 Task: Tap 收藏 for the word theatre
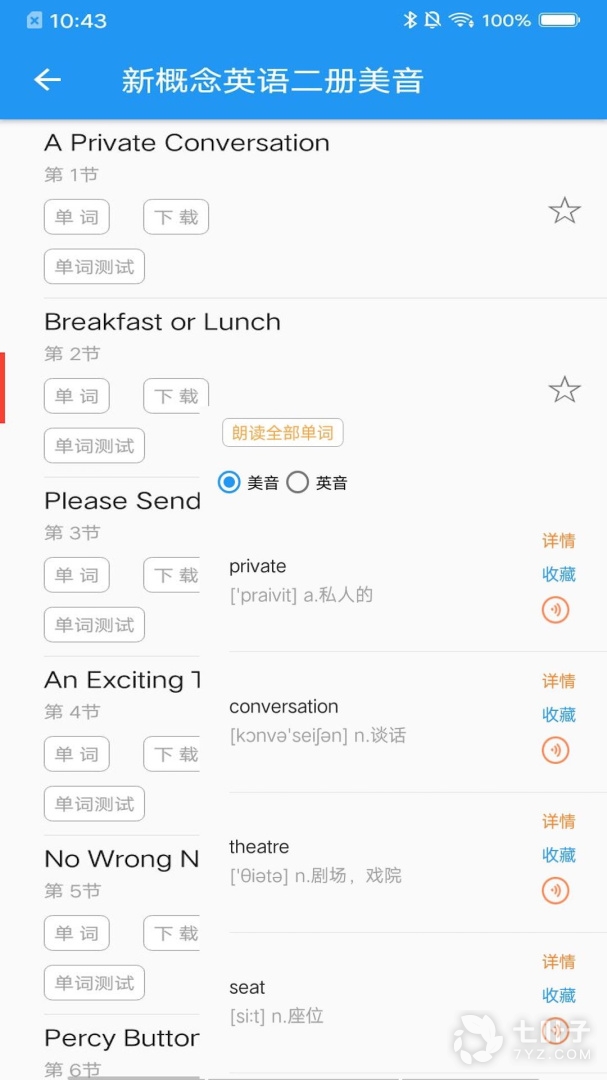point(559,855)
